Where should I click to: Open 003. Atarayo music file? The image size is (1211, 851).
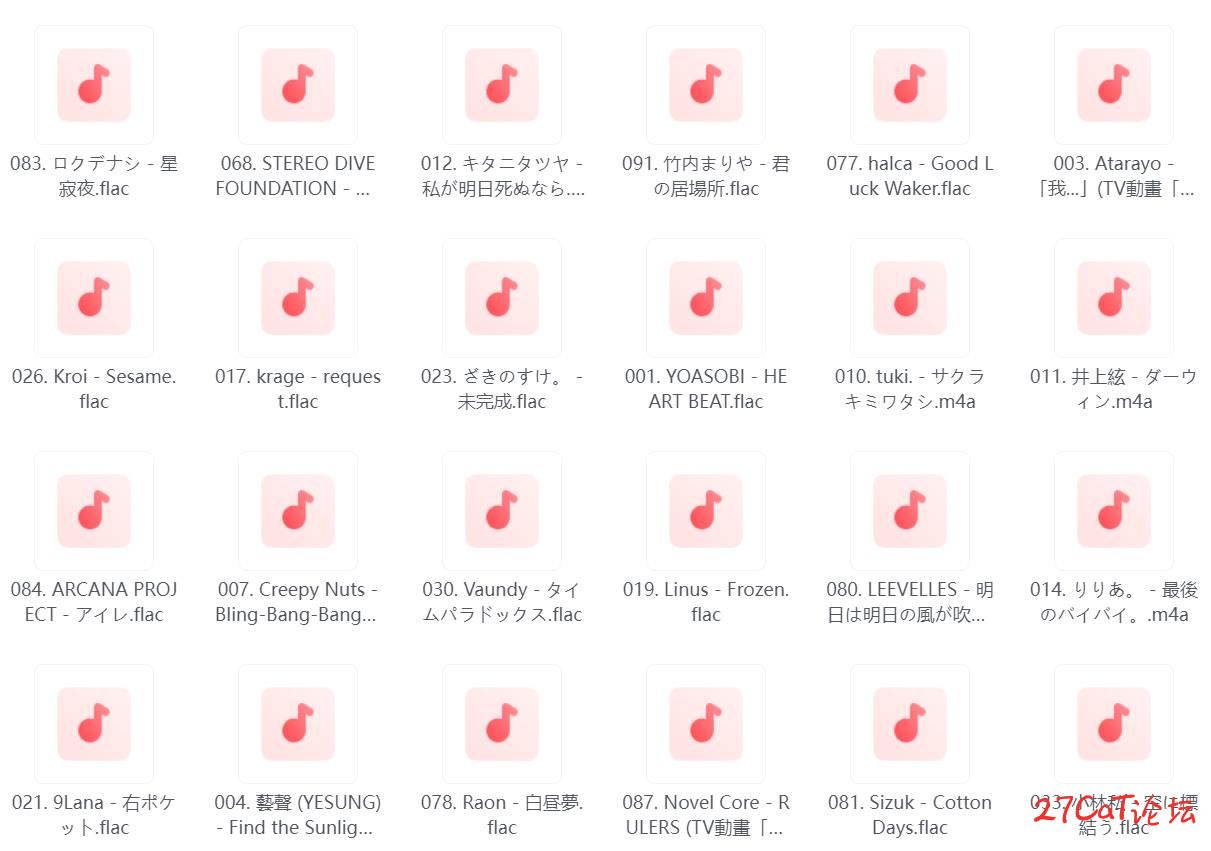(1114, 85)
